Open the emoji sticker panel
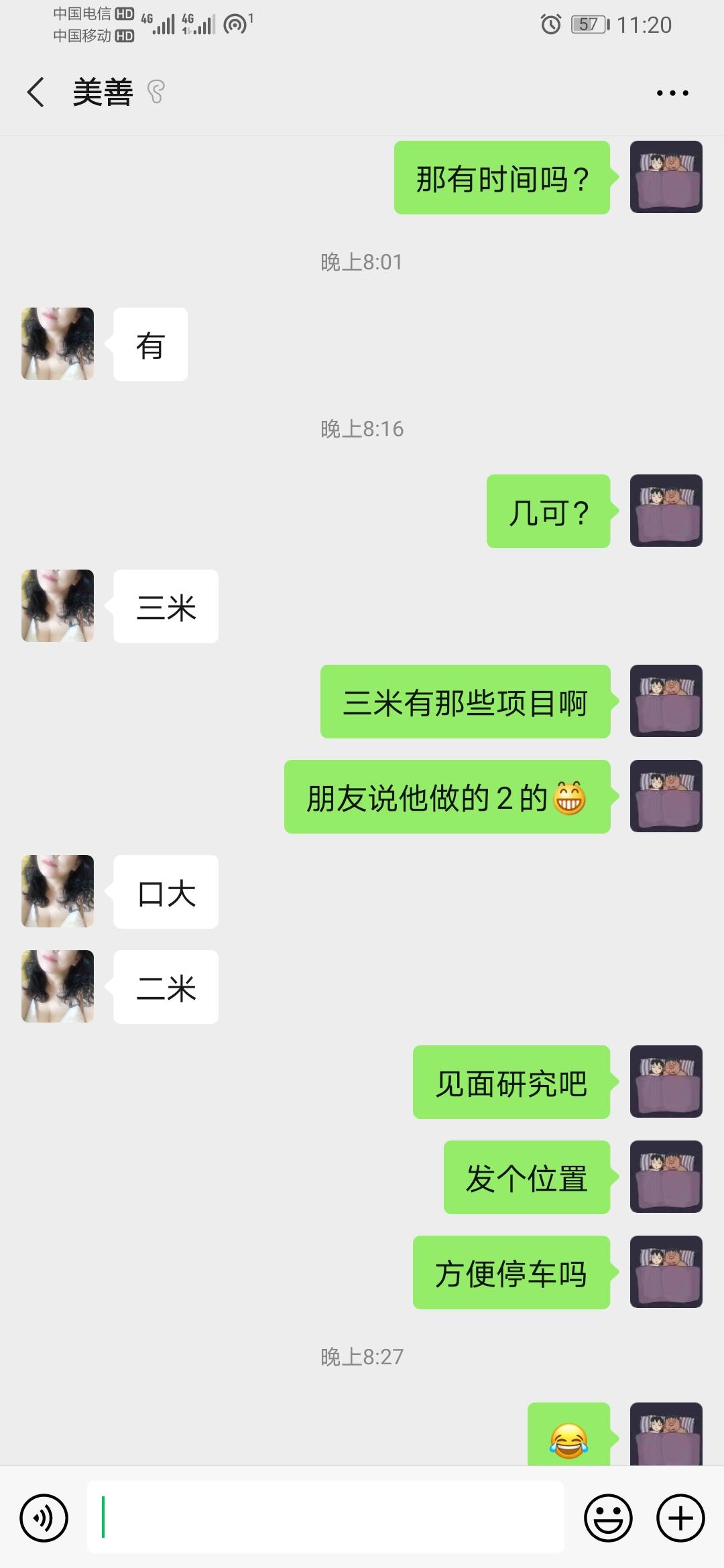Image resolution: width=724 pixels, height=1568 pixels. 608,1517
